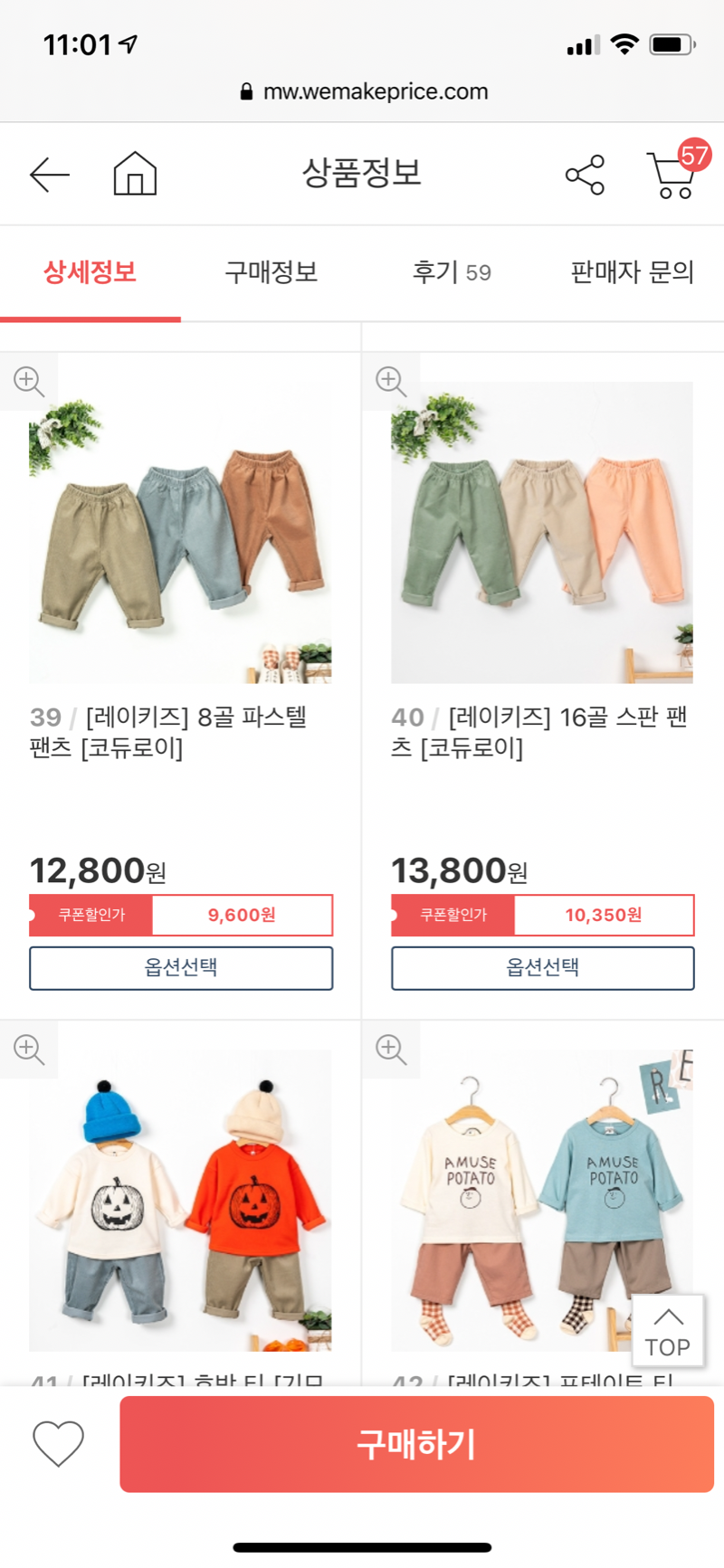Select 옵션선택 for 16골 스판 팬츠

(x=542, y=967)
